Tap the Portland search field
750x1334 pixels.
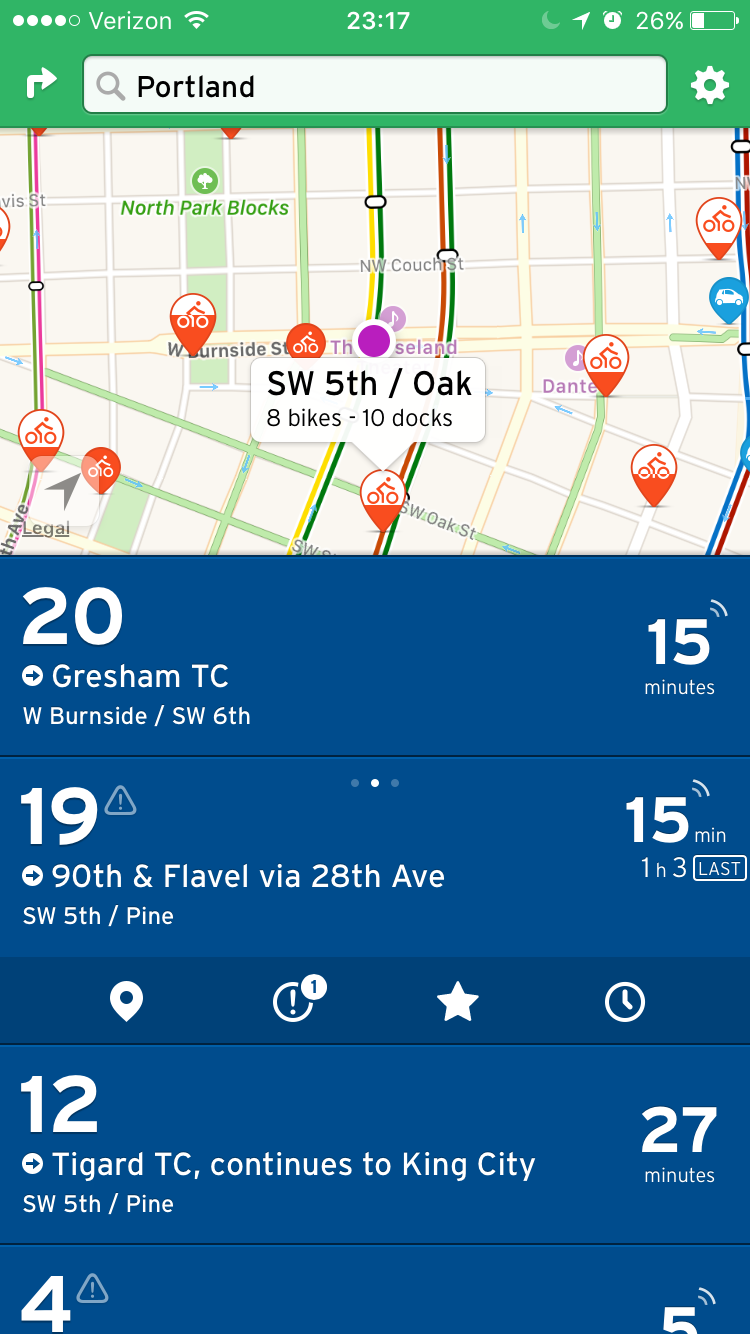coord(375,86)
